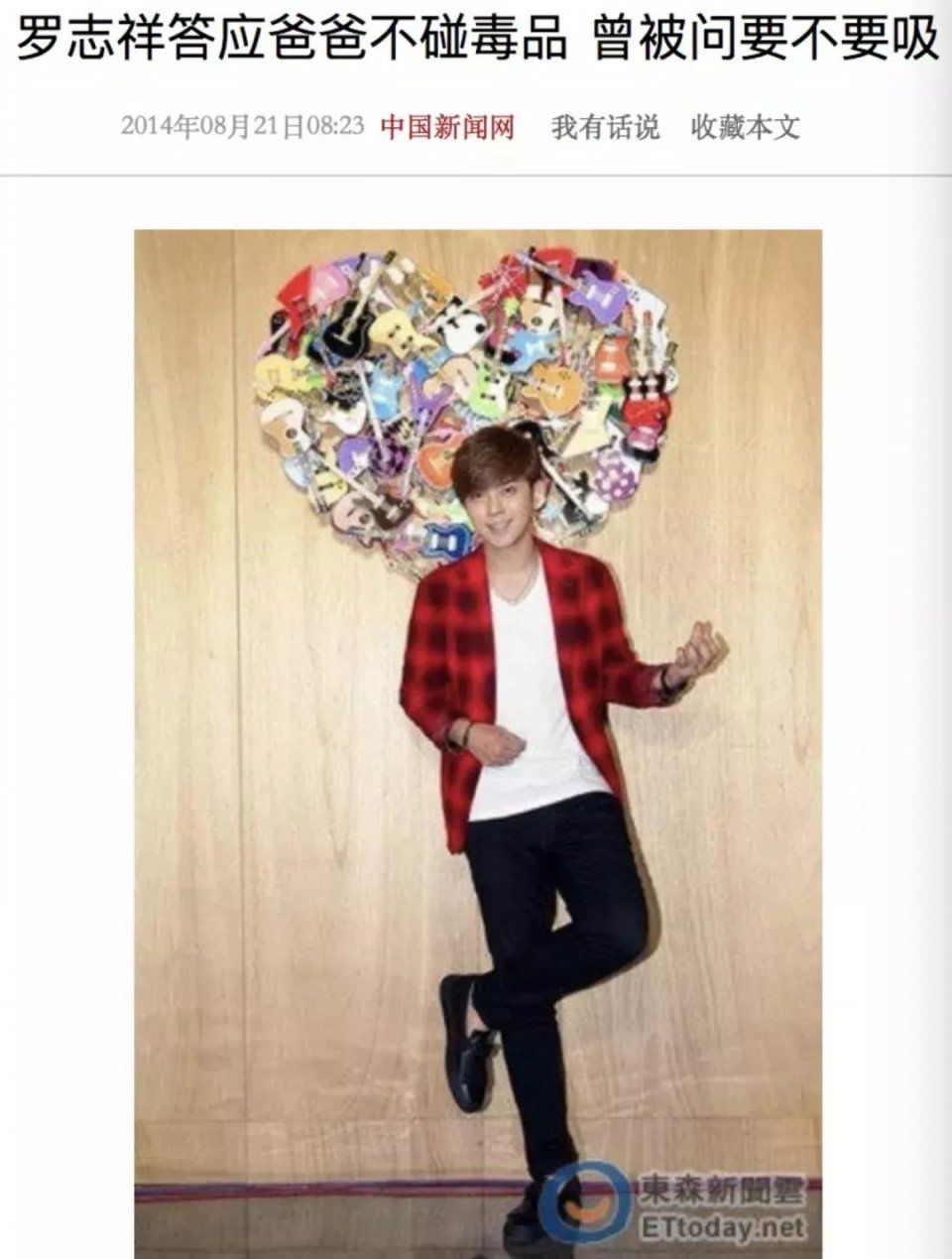Tap 我有话说 to comment
This screenshot has height=1259, width=952.
click(x=605, y=127)
